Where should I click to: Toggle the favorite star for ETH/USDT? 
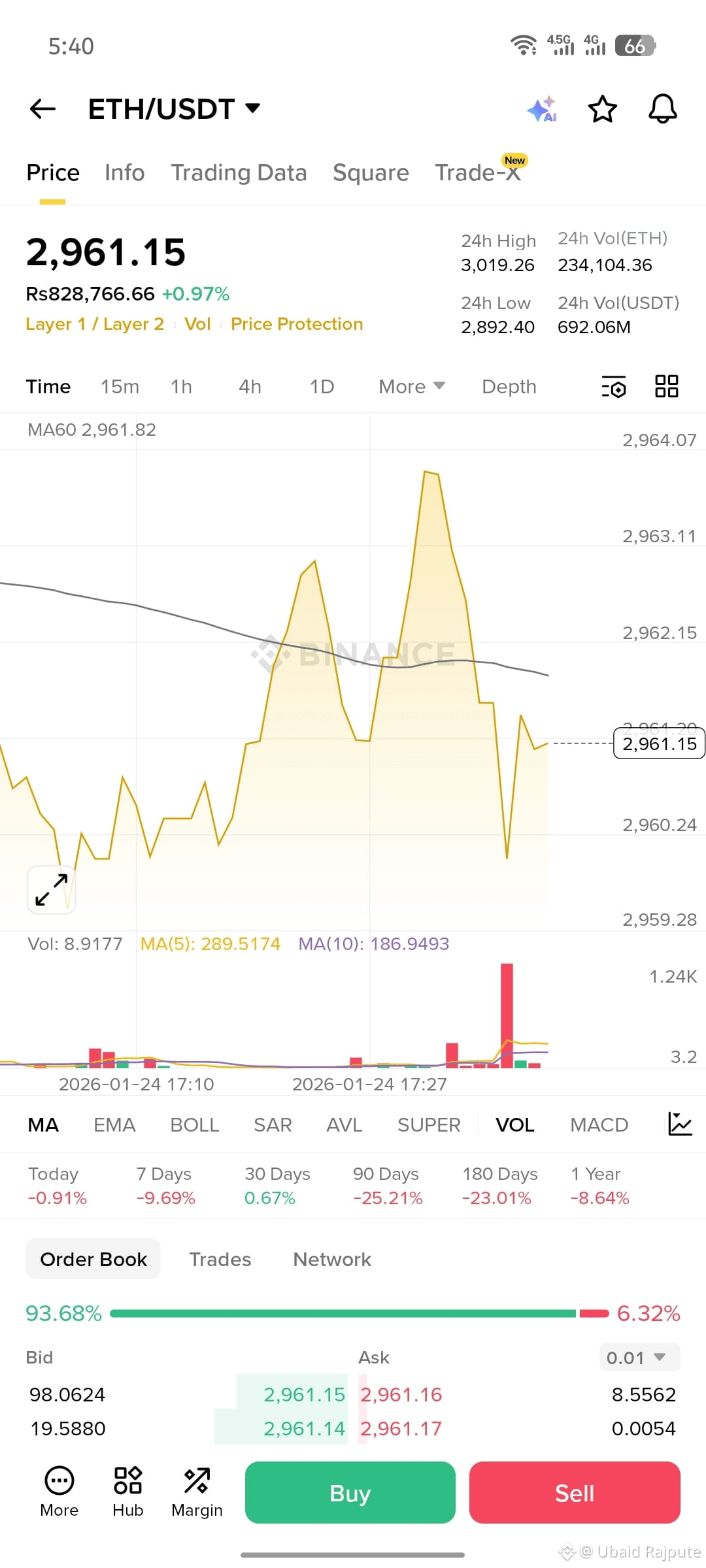[x=602, y=109]
